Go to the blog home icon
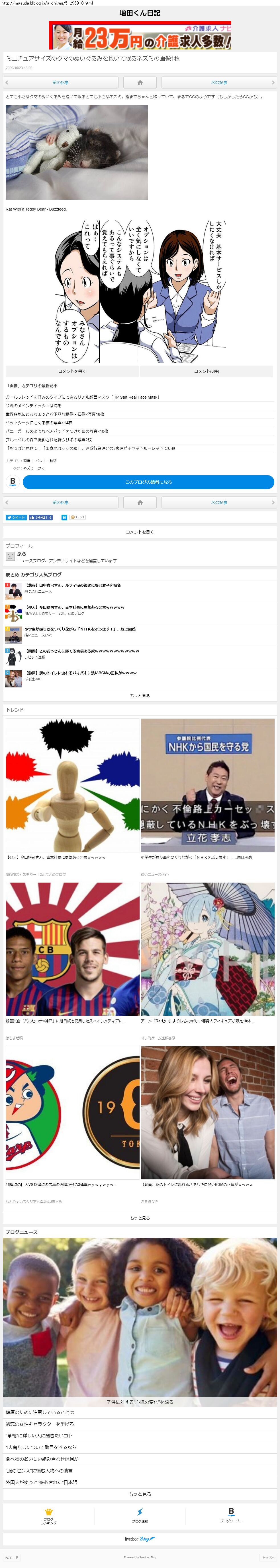The image size is (280, 1568). [x=140, y=82]
